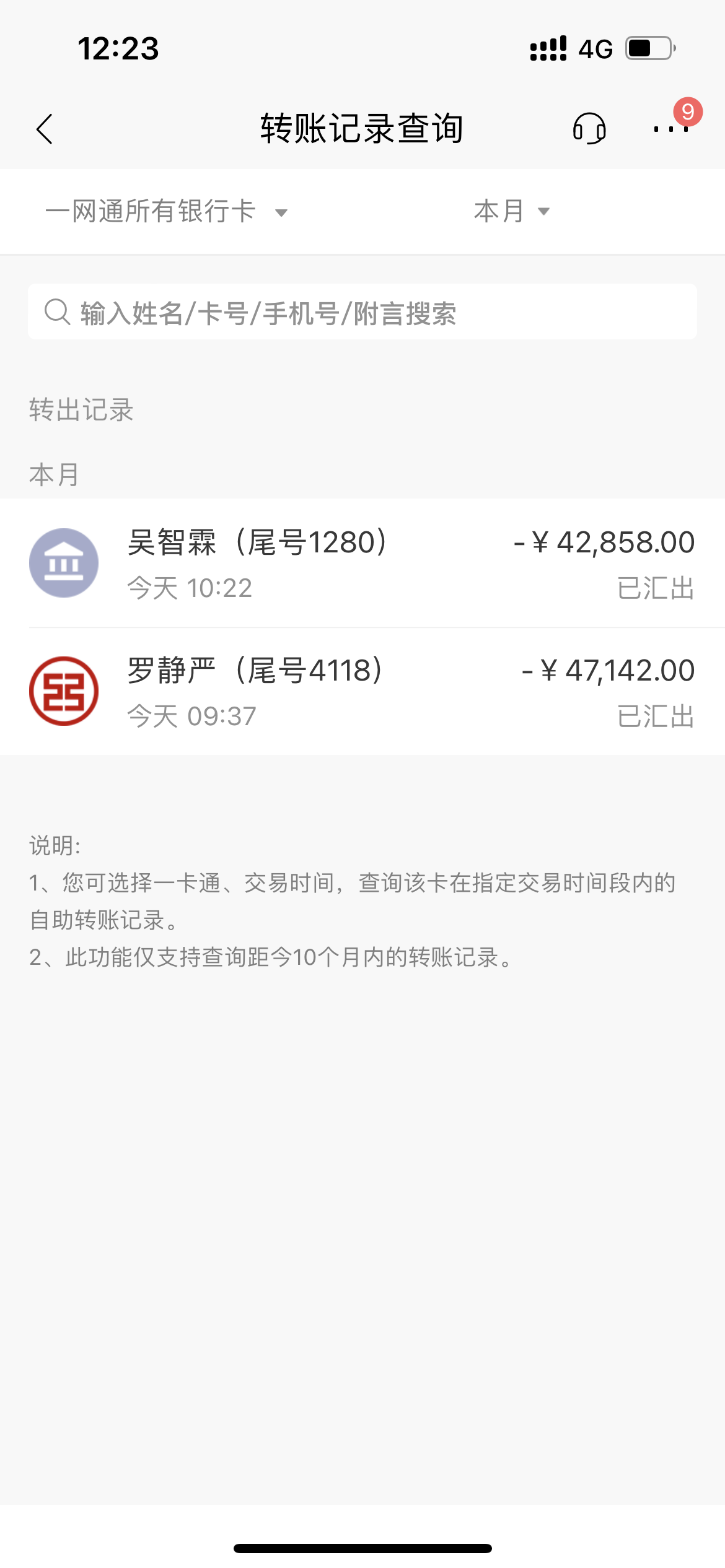Screen dimensions: 725x1568
Task: Go back using the top-left arrow
Action: [x=45, y=129]
